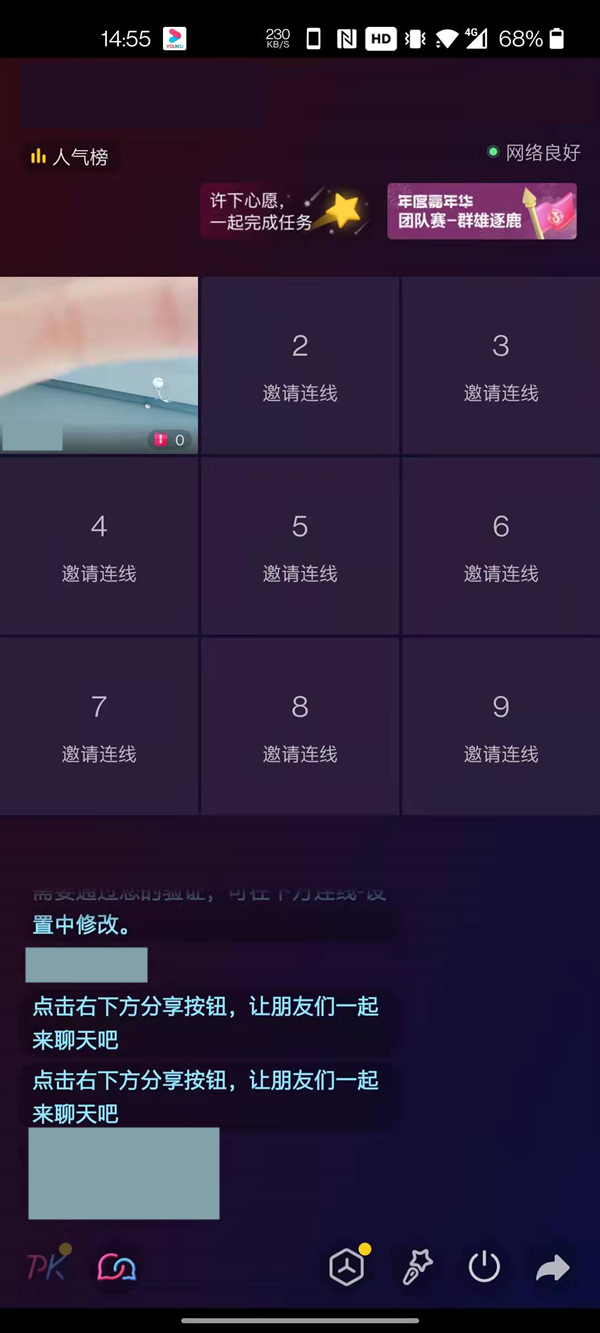
Task: Invite a guest to slot 5
Action: 300,547
